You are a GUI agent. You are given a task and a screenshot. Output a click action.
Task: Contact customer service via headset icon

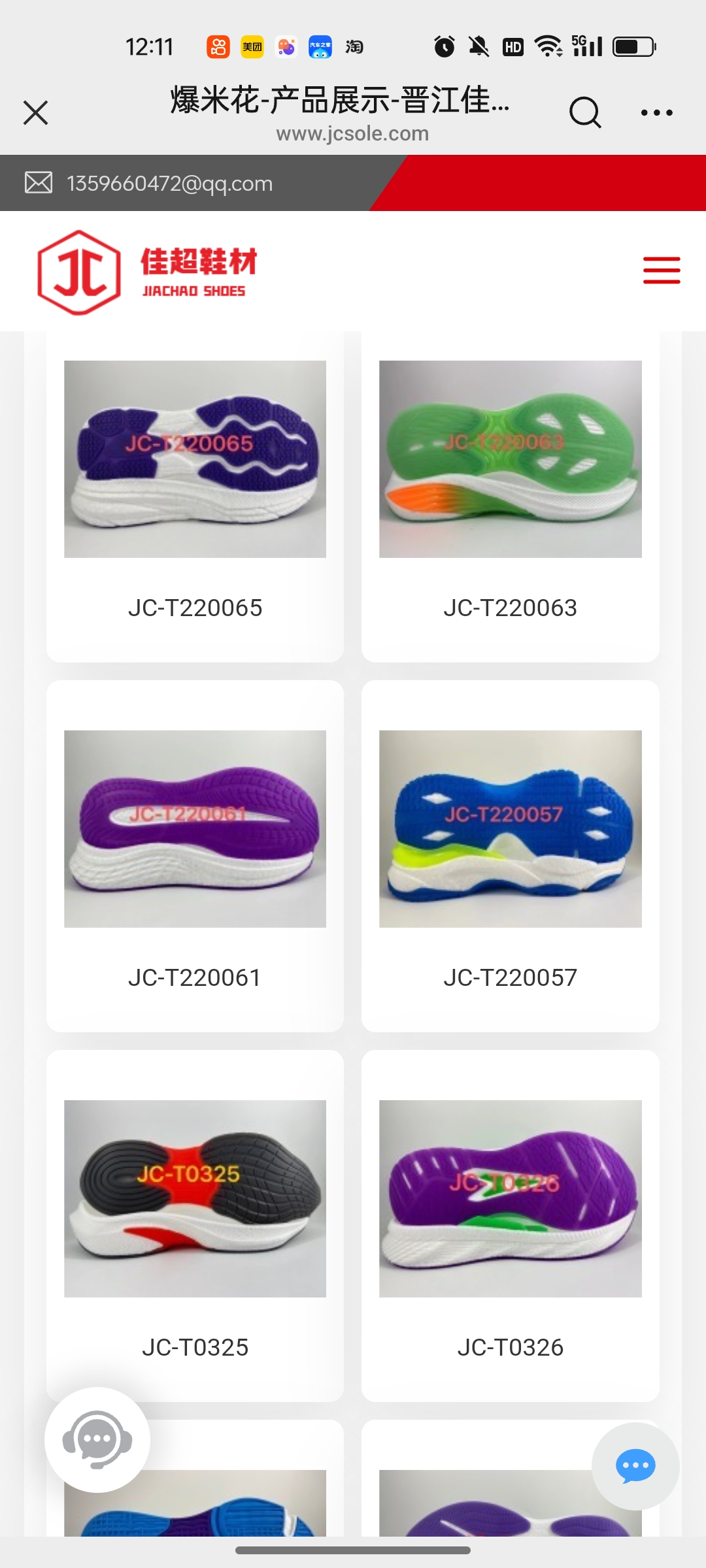pyautogui.click(x=97, y=1439)
